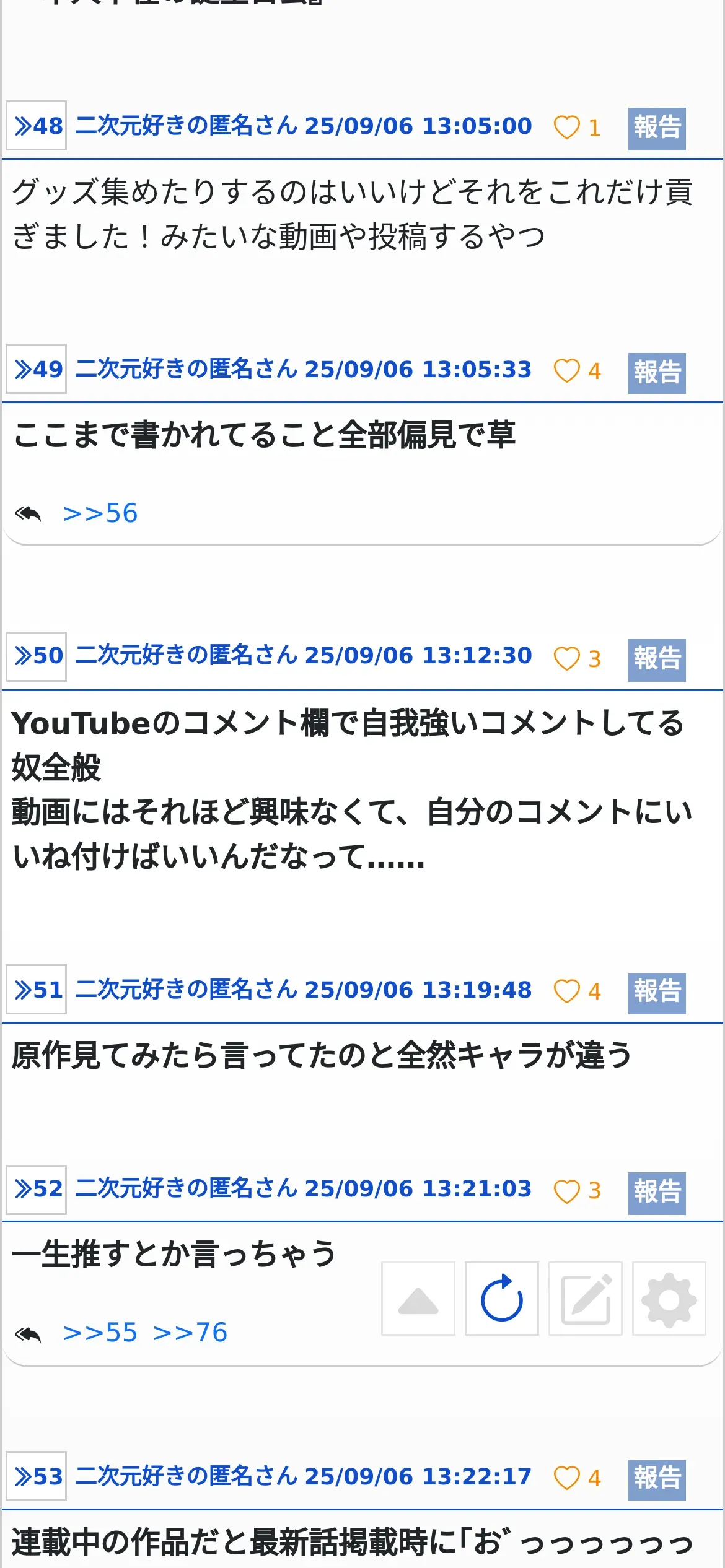
Task: Like post 48 with the heart
Action: pos(566,128)
